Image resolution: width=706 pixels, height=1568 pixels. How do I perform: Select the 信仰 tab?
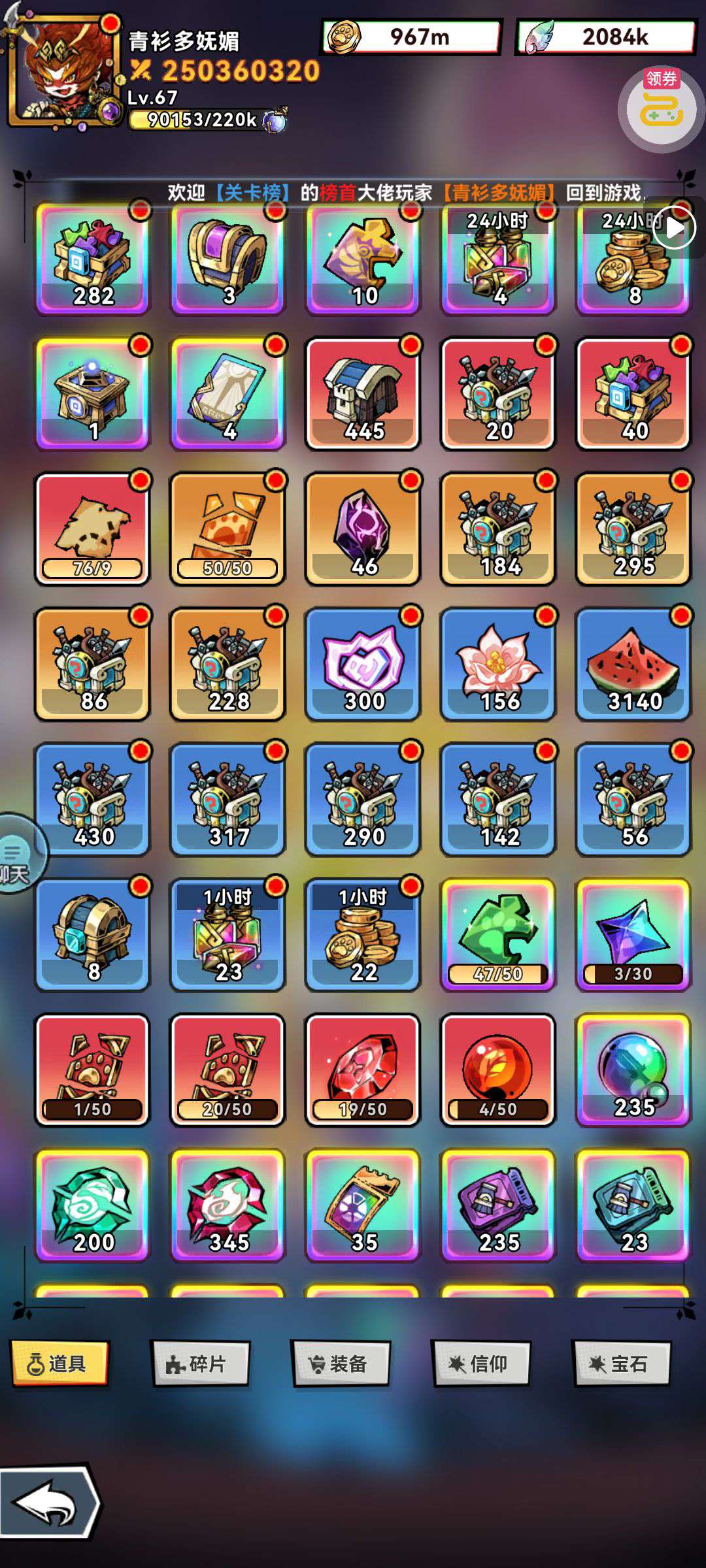tap(482, 1364)
